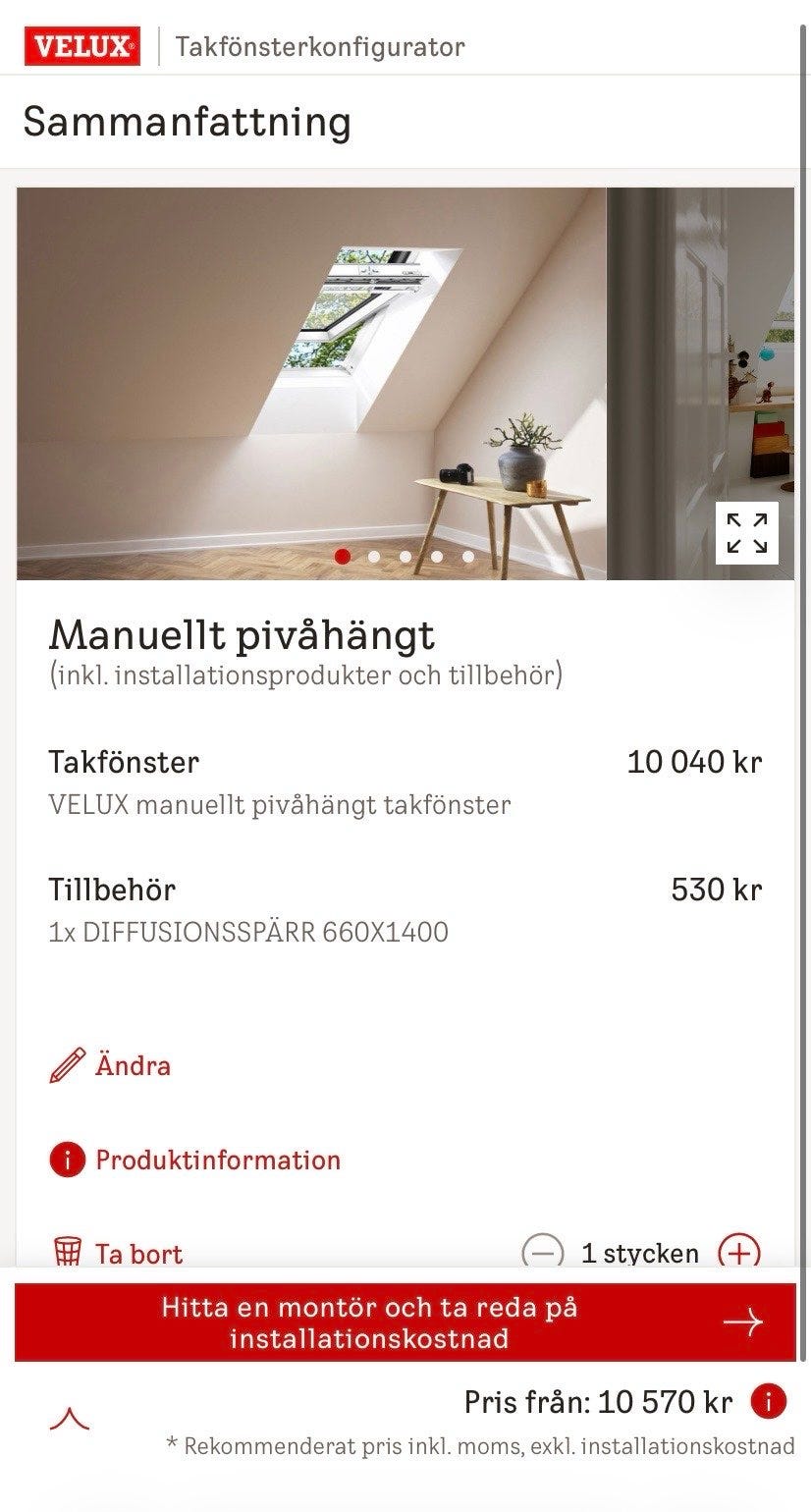Open the Ändra link
This screenshot has width=811, height=1512.
pyautogui.click(x=133, y=1065)
